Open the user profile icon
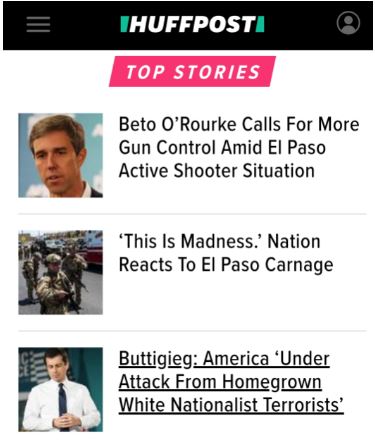Viewport: 375px width, 441px height. click(348, 23)
